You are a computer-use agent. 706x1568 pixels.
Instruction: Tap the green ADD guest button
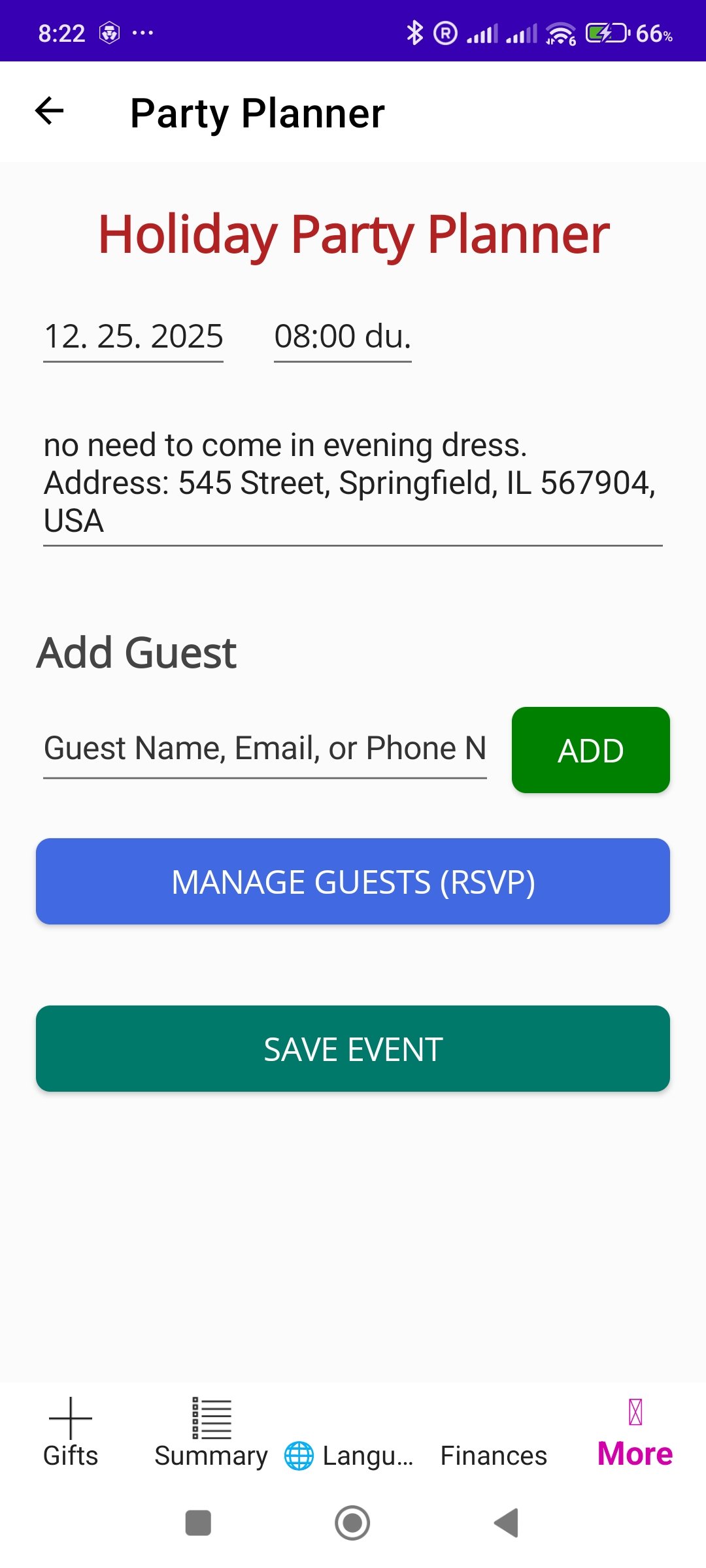point(590,750)
